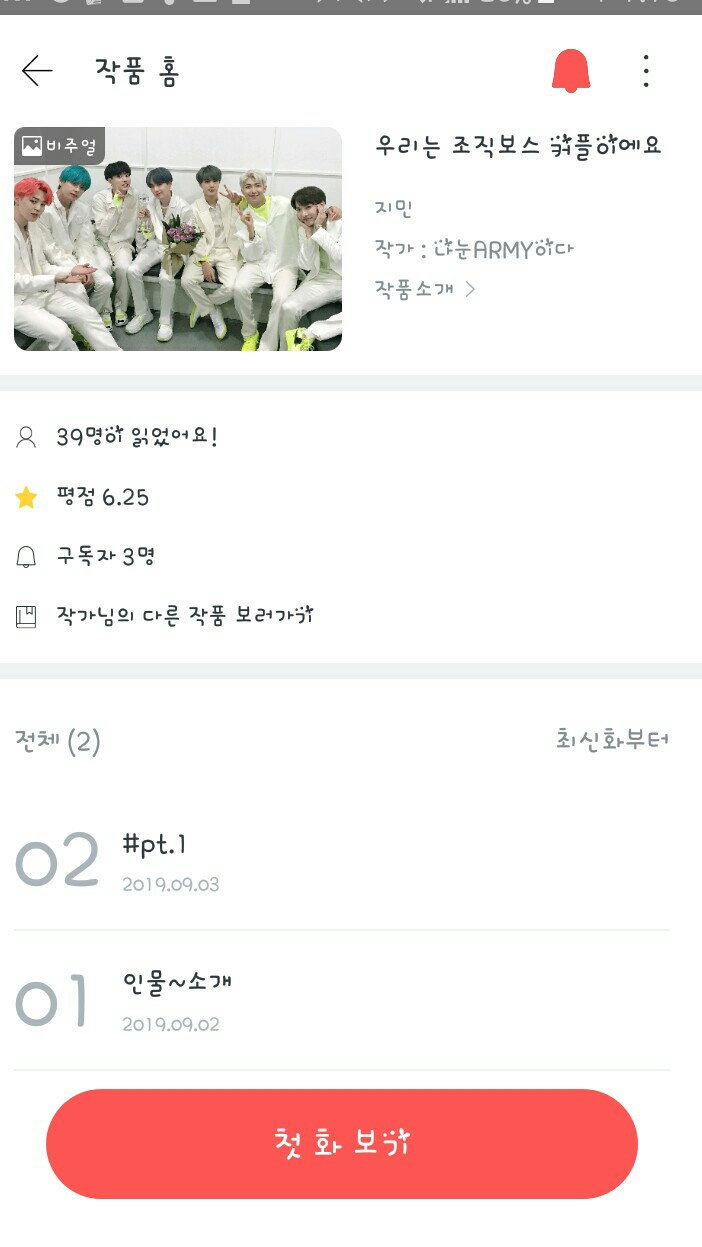Tap the 첫 화 보기 button

pyautogui.click(x=342, y=1143)
